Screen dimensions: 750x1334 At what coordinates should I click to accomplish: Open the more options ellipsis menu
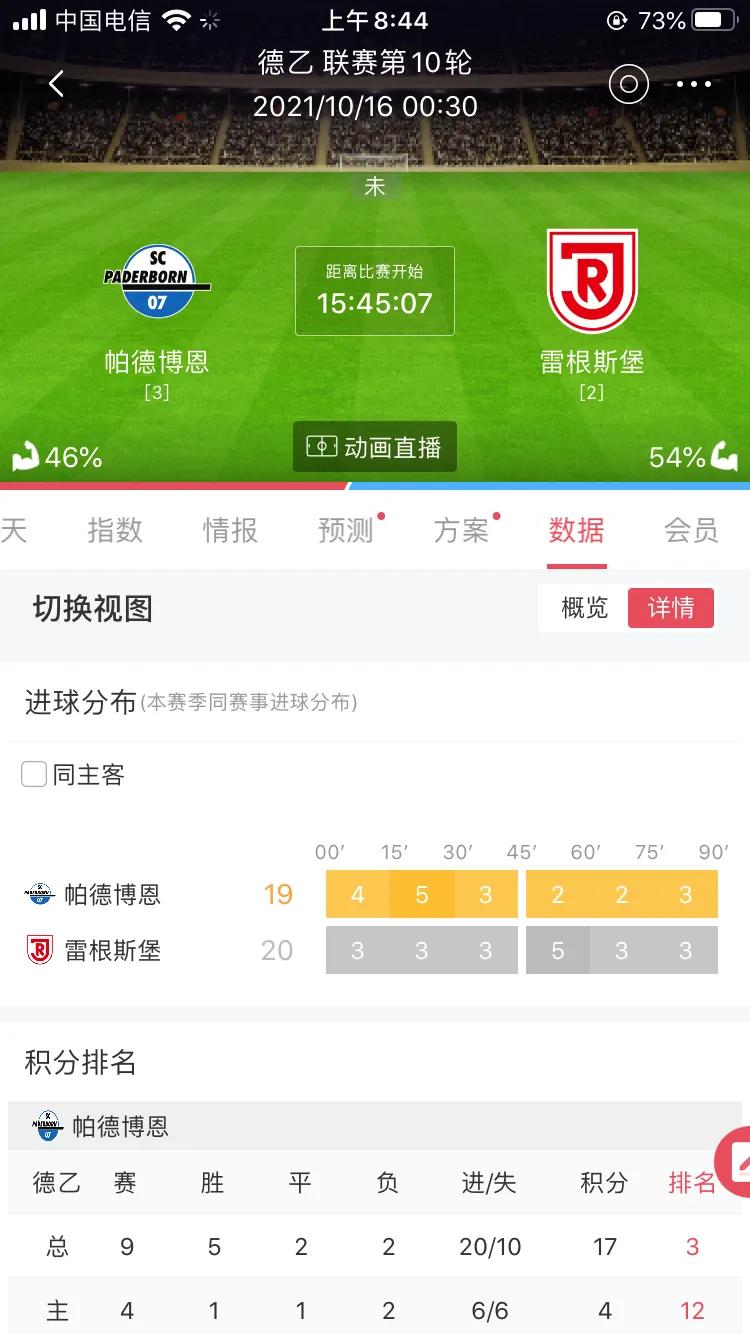tap(694, 84)
